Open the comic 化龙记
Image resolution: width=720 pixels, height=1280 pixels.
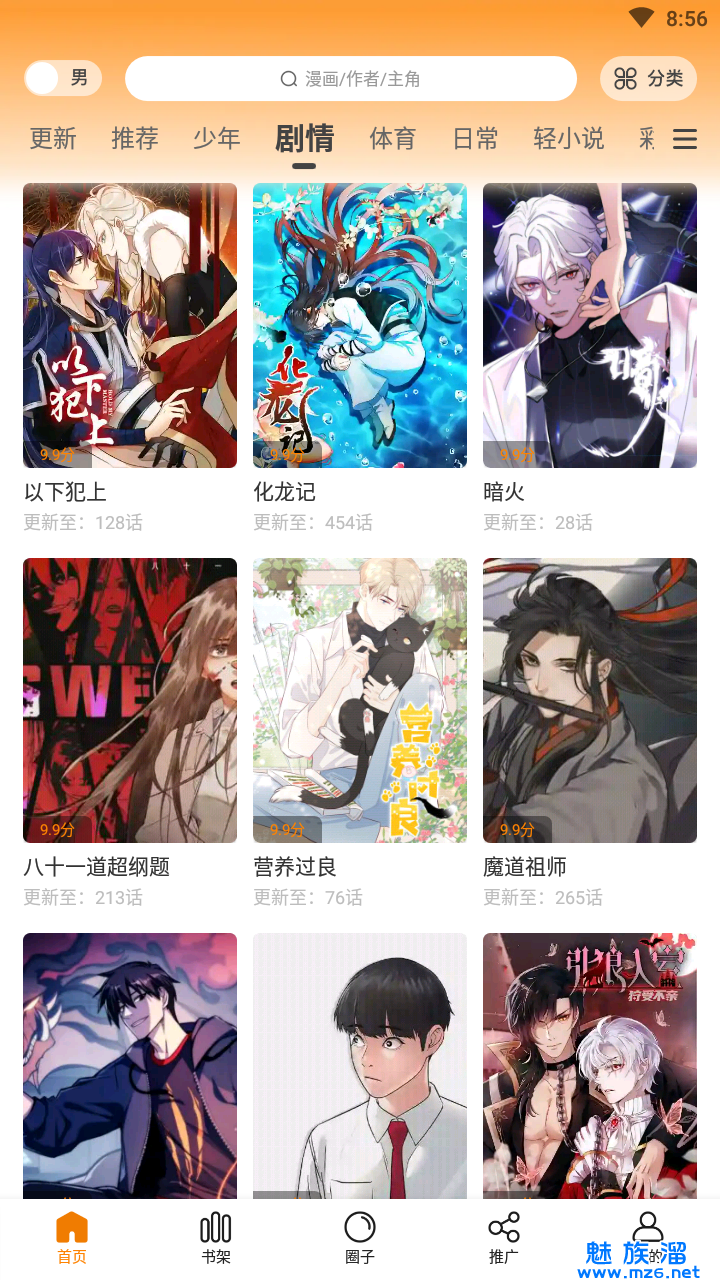(x=360, y=325)
